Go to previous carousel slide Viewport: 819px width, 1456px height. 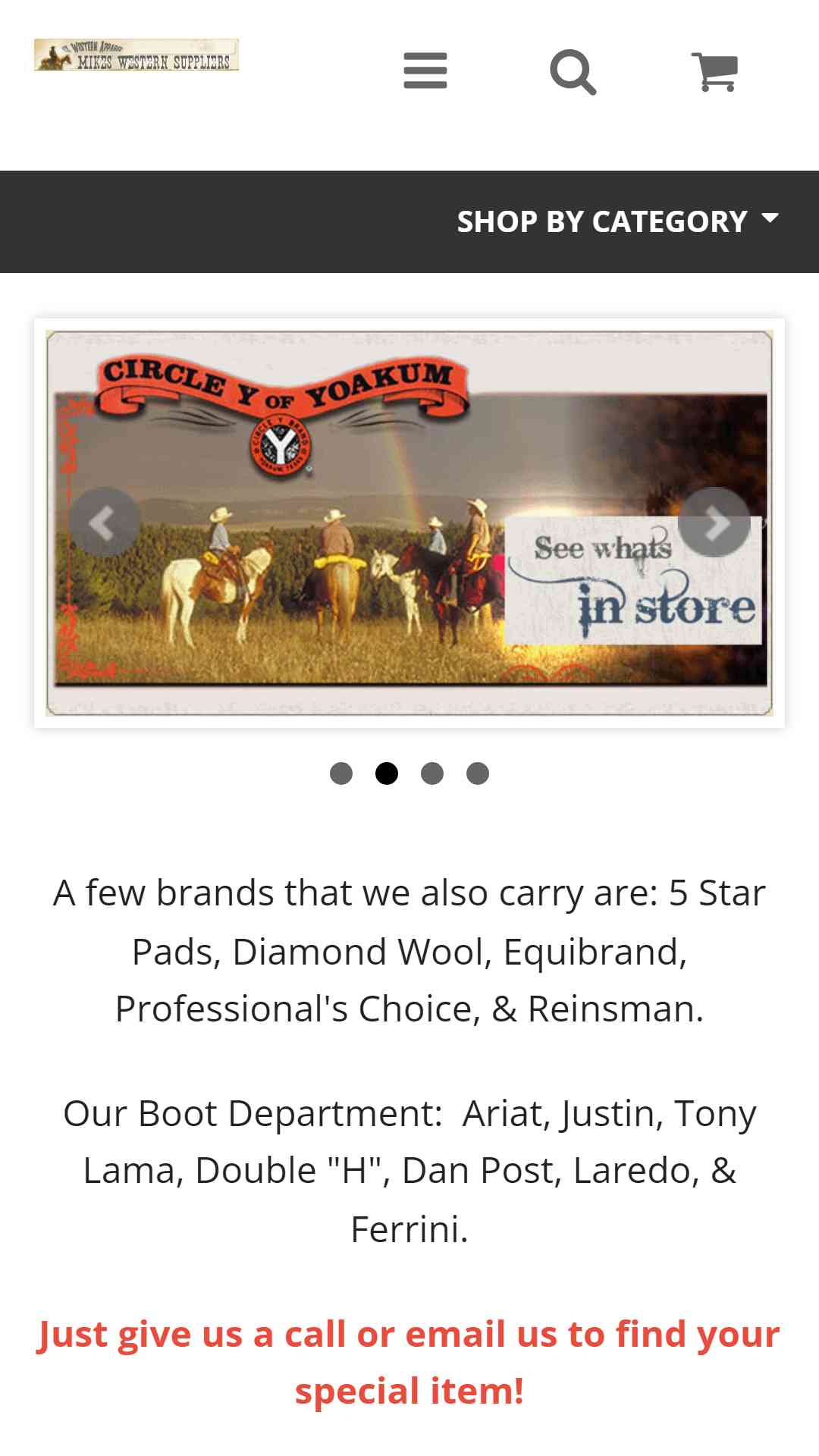104,522
